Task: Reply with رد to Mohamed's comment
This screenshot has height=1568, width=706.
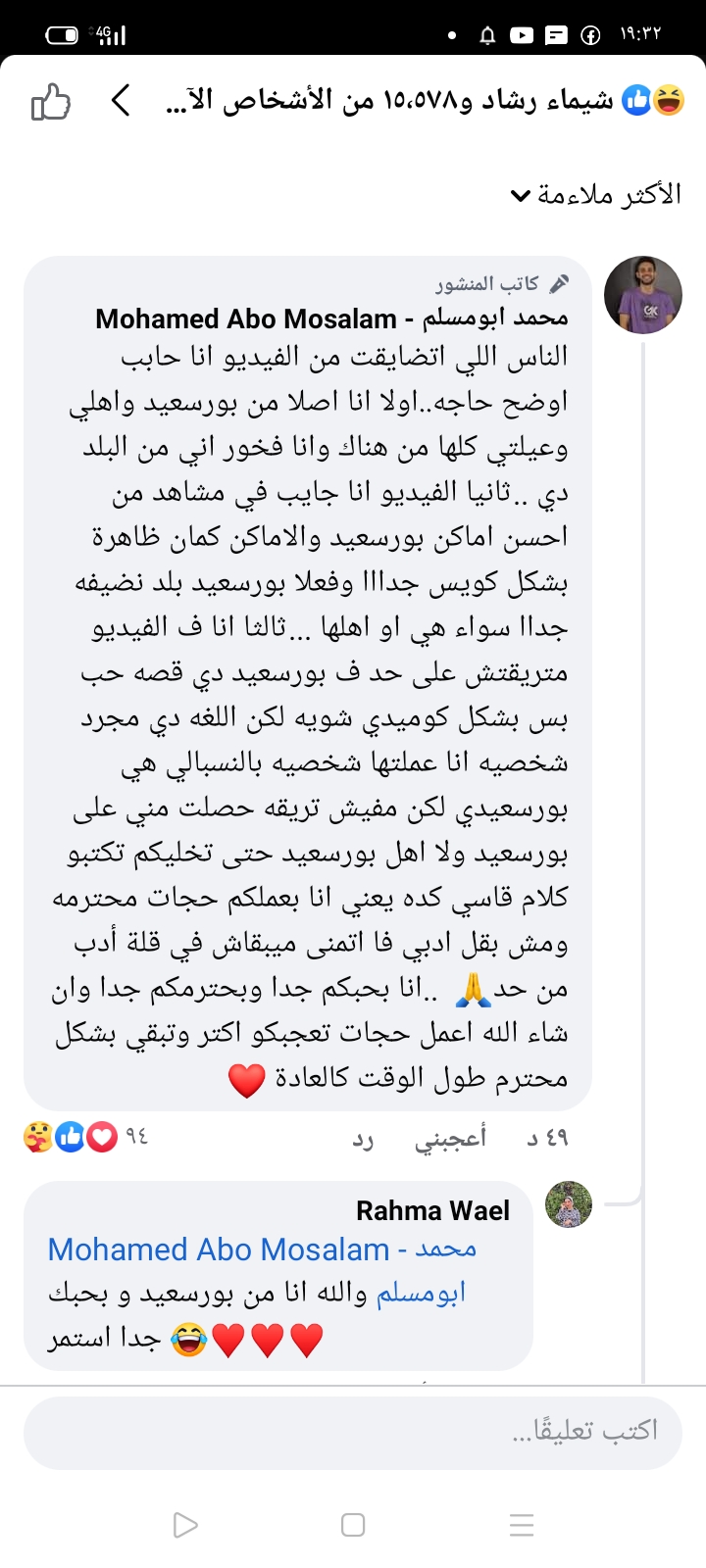Action: [364, 1138]
